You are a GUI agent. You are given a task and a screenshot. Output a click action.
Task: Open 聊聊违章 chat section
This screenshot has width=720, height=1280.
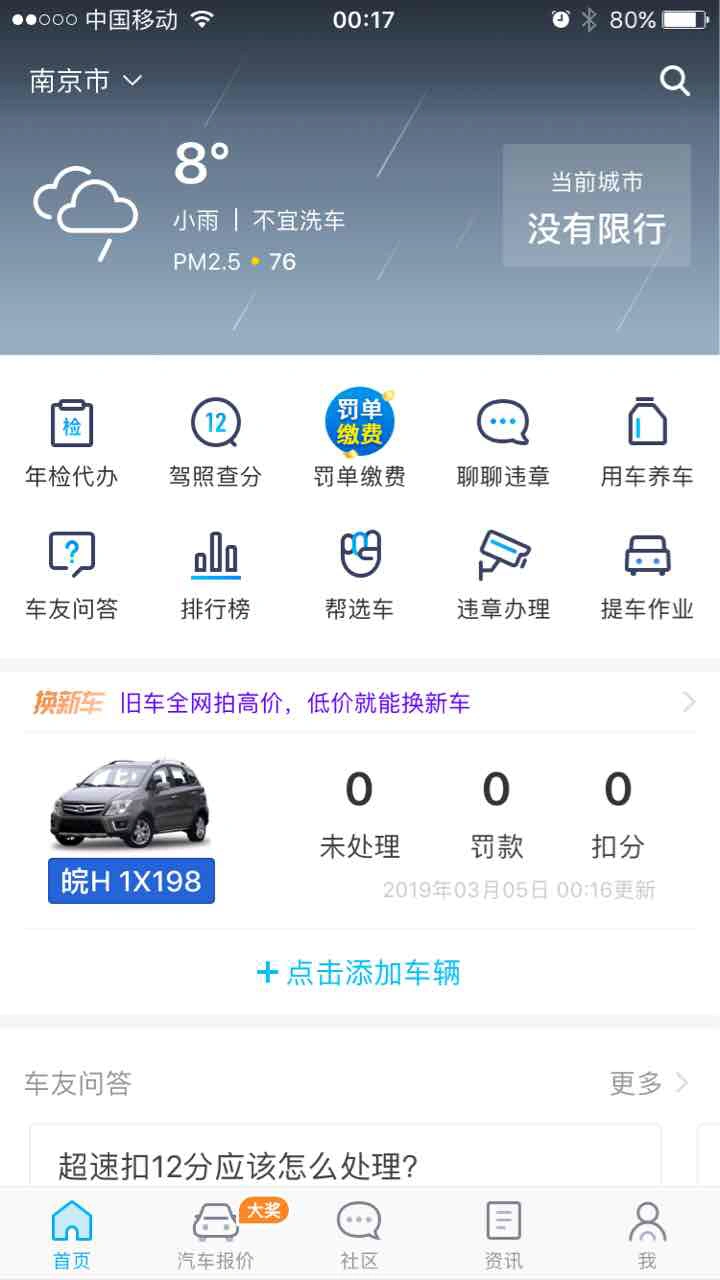(503, 442)
